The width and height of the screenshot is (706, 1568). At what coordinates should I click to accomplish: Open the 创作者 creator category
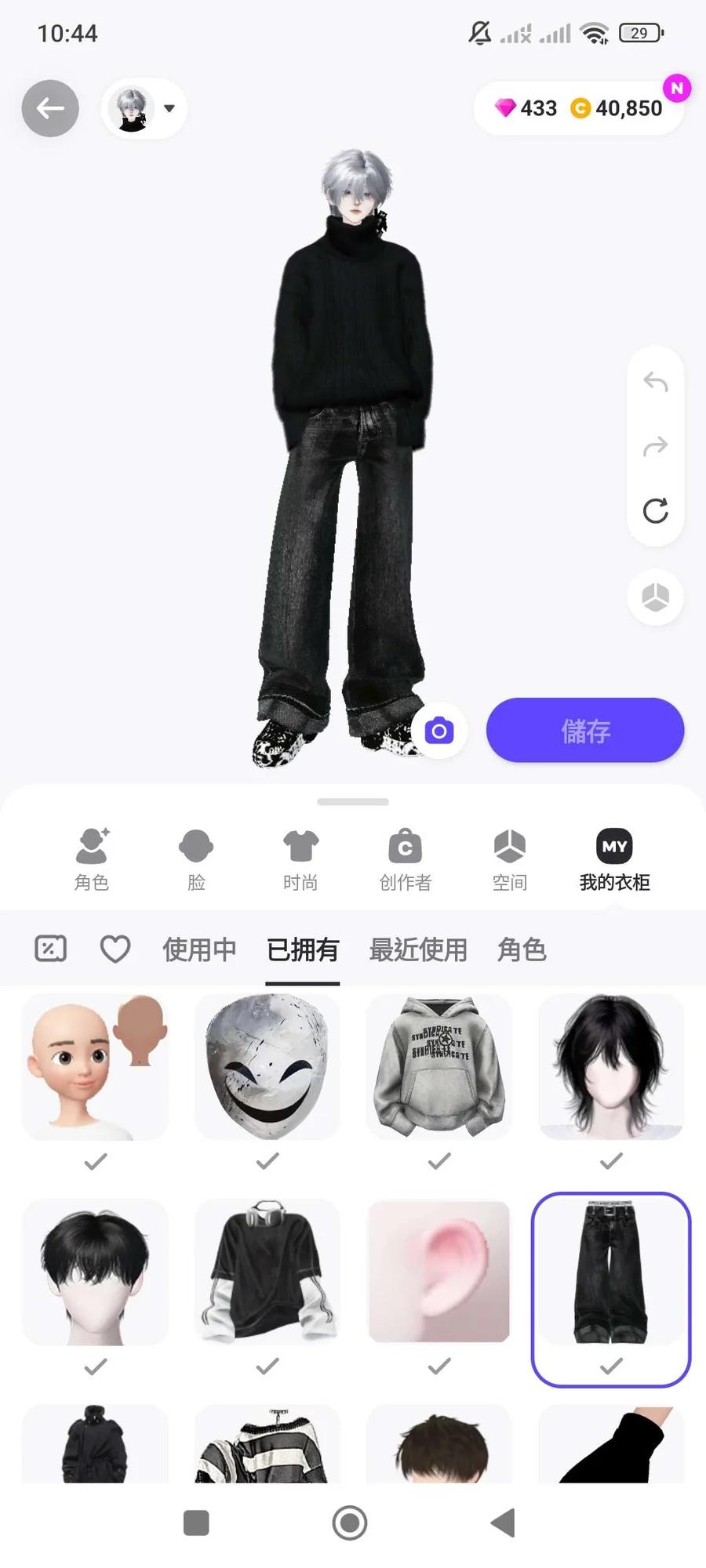[405, 859]
